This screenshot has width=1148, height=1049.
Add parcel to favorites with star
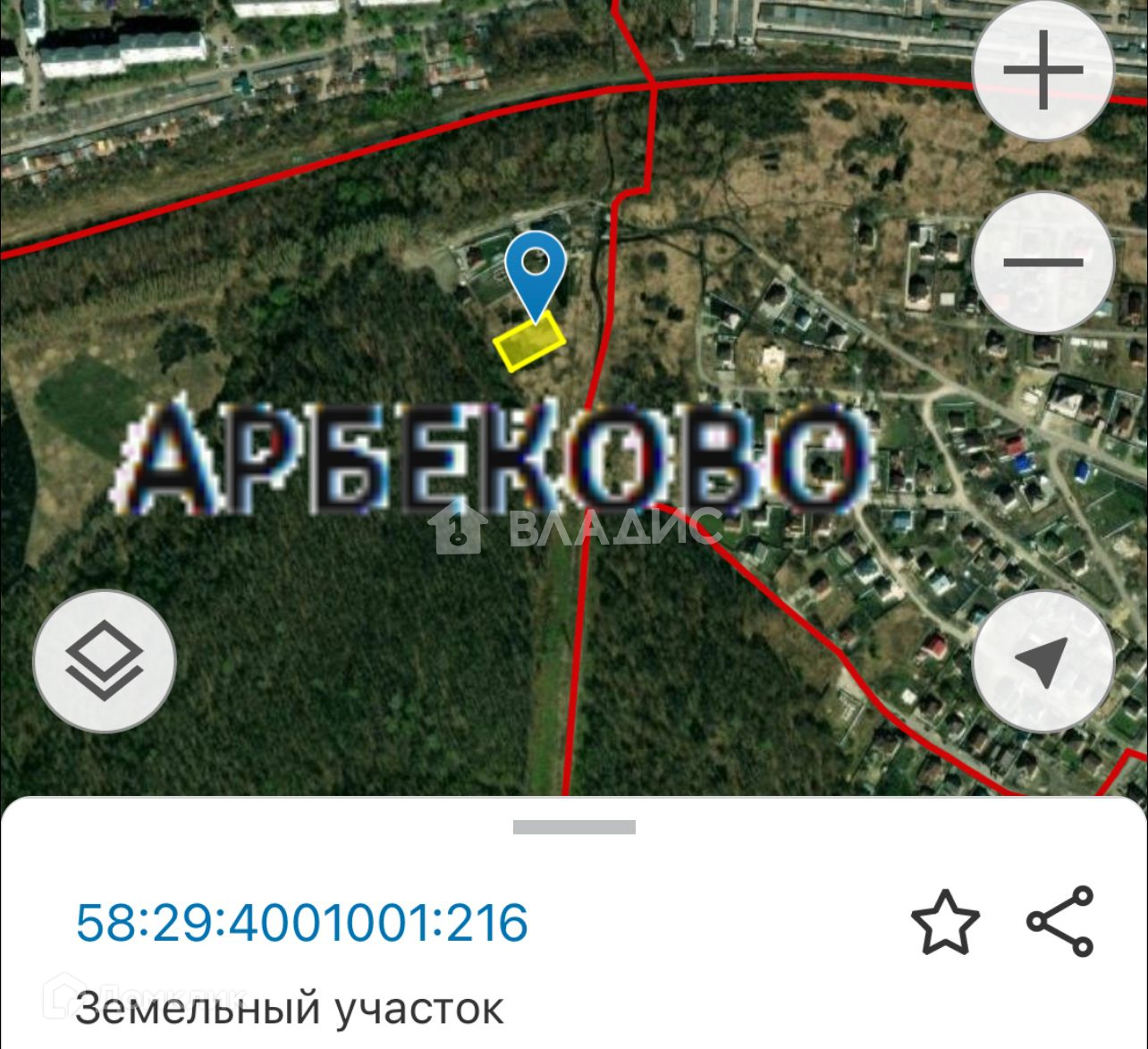pos(945,922)
